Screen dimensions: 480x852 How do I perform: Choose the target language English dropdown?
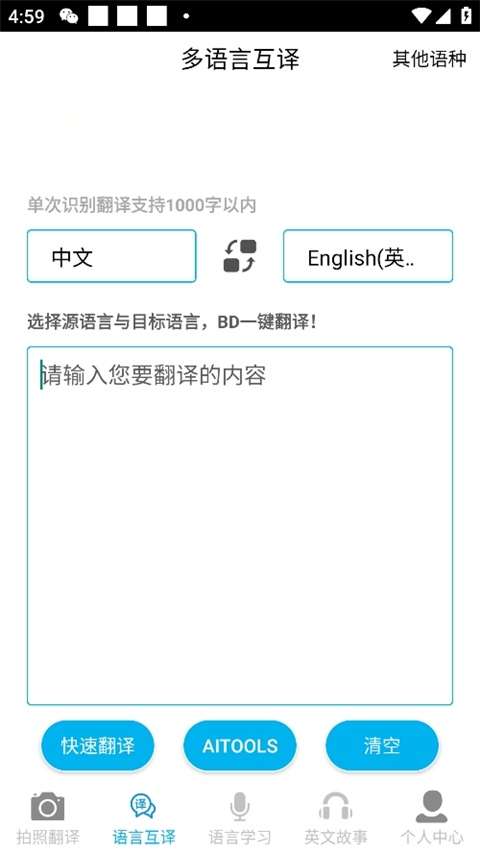click(368, 256)
